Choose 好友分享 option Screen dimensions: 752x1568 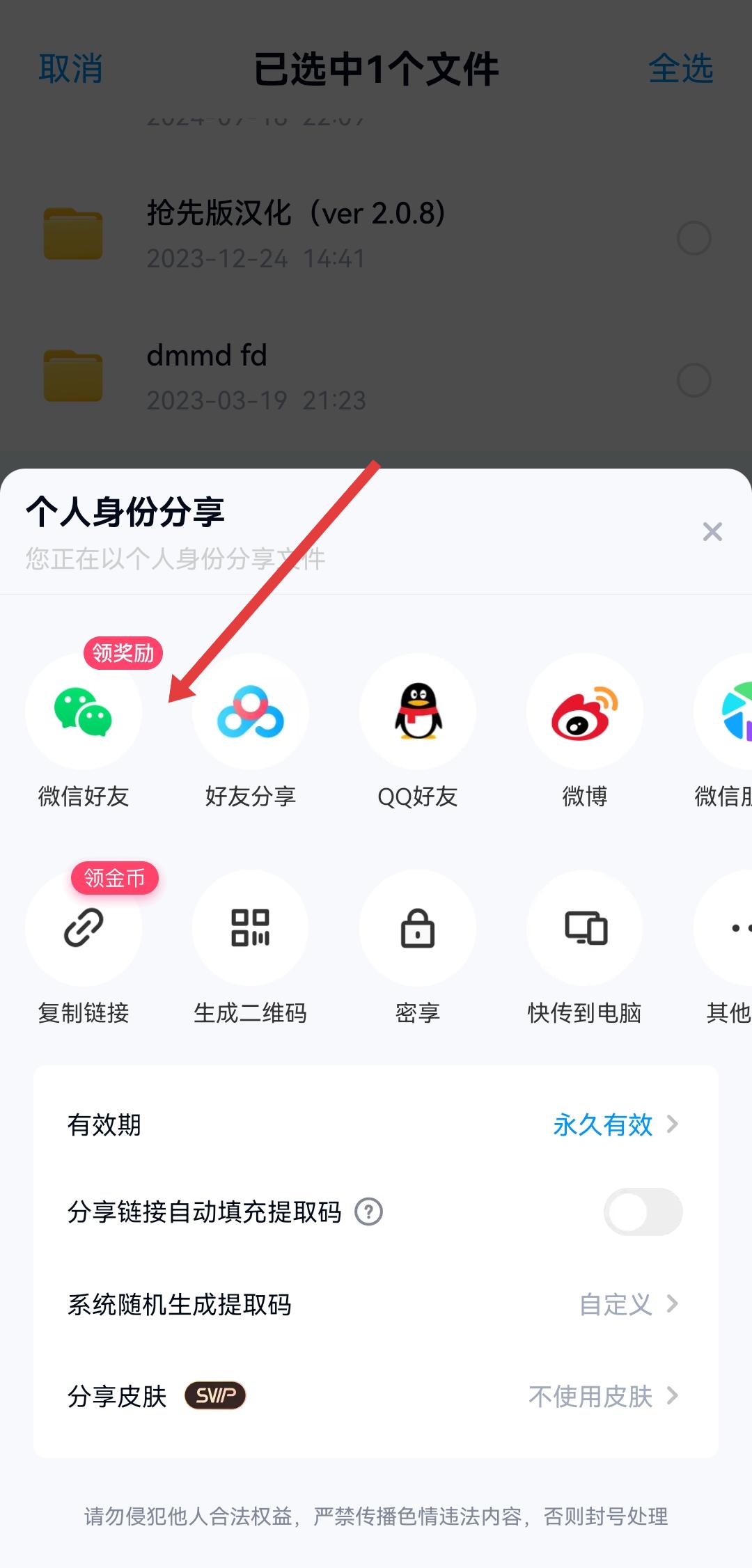[x=251, y=712]
